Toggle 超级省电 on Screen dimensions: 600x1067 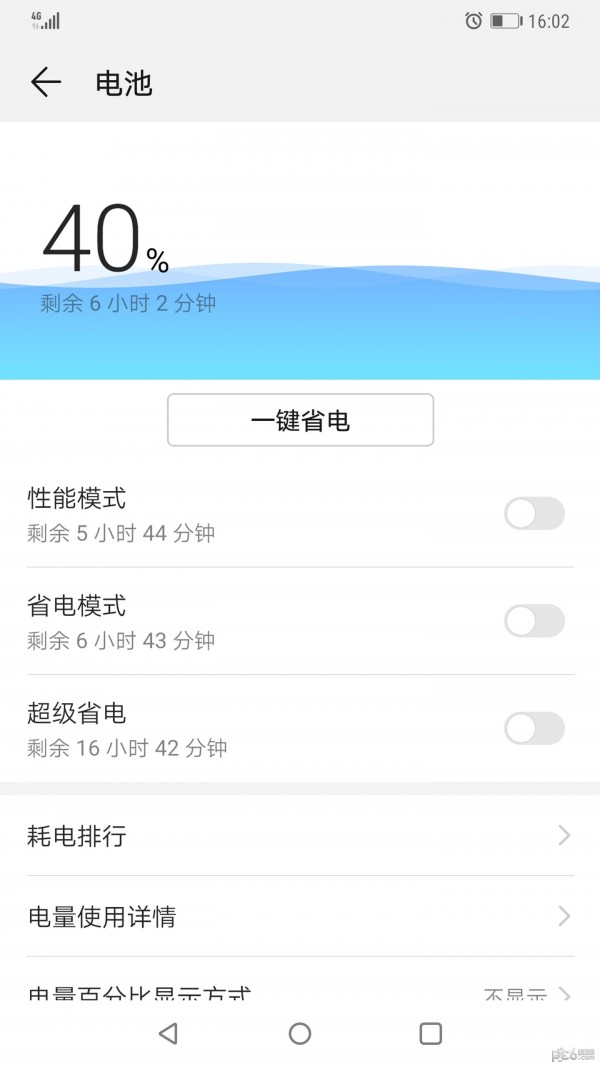[x=534, y=728]
